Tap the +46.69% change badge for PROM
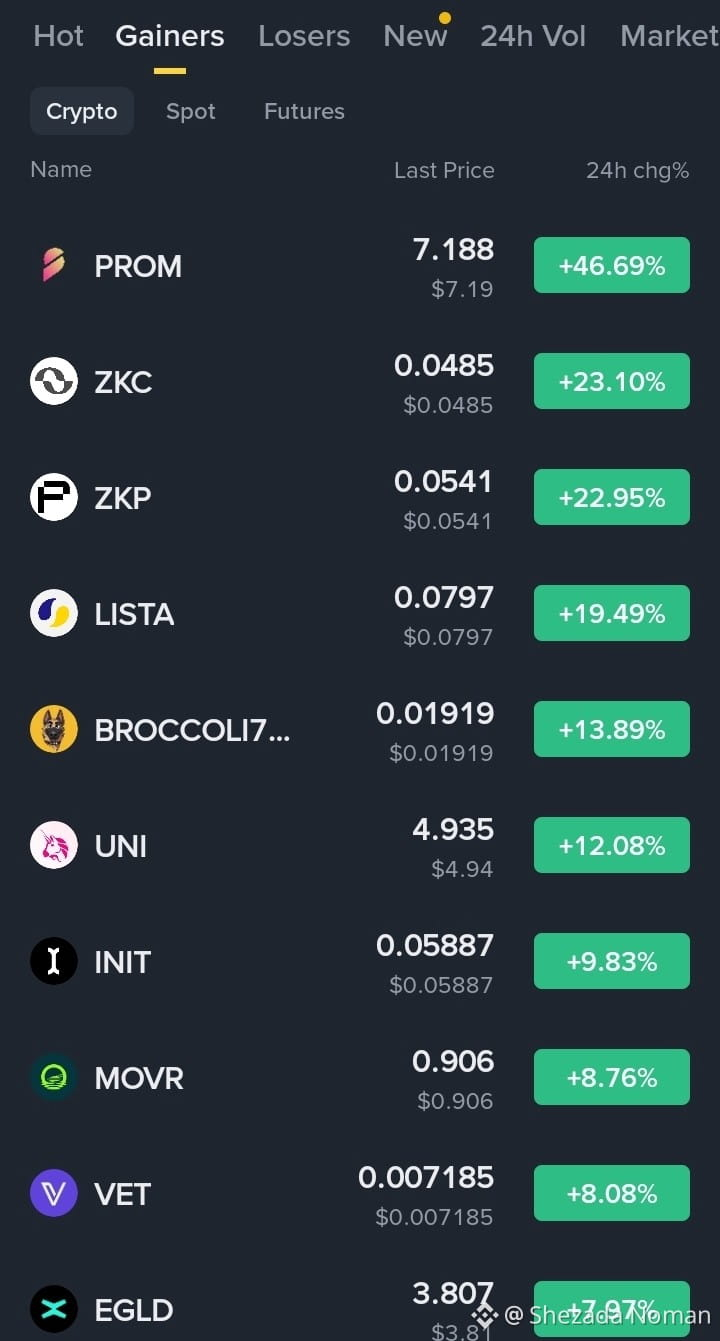720x1341 pixels. 612,265
